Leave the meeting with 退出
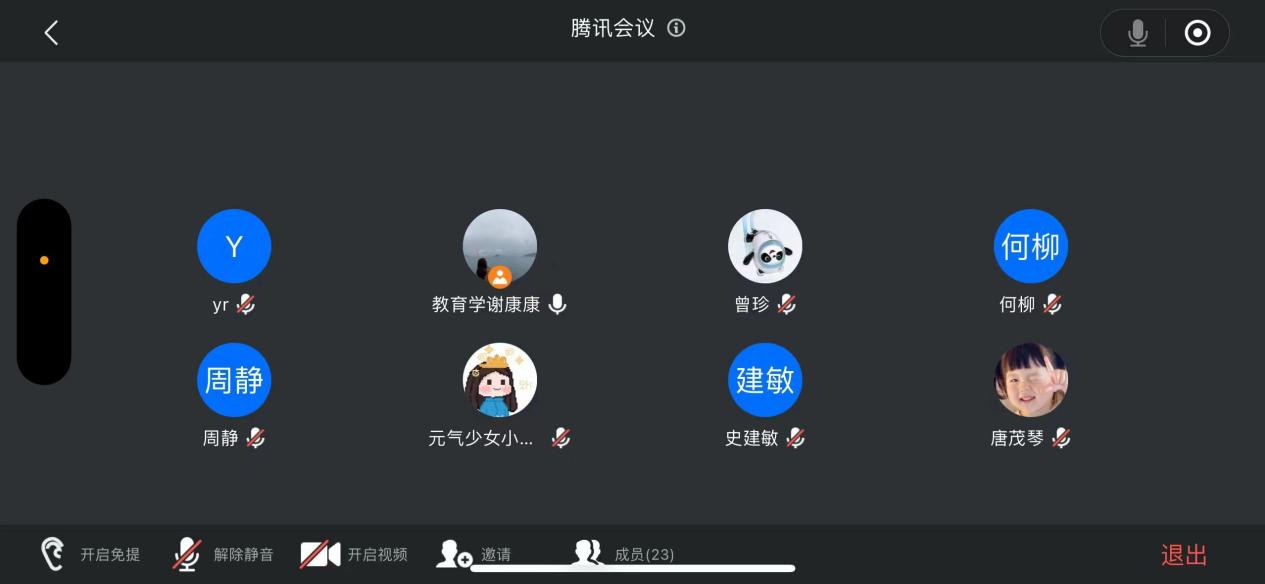 1184,555
